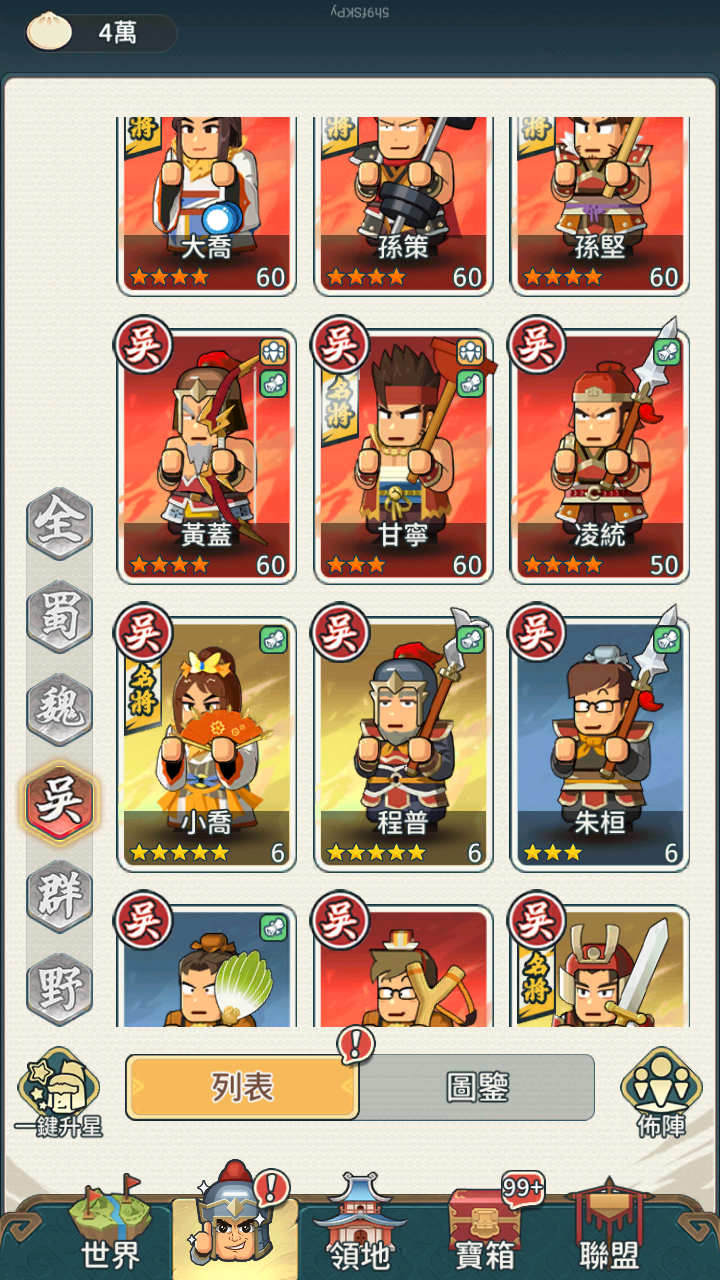This screenshot has height=1280, width=720.
Task: Open the 黃蓋 hero card
Action: tap(206, 457)
